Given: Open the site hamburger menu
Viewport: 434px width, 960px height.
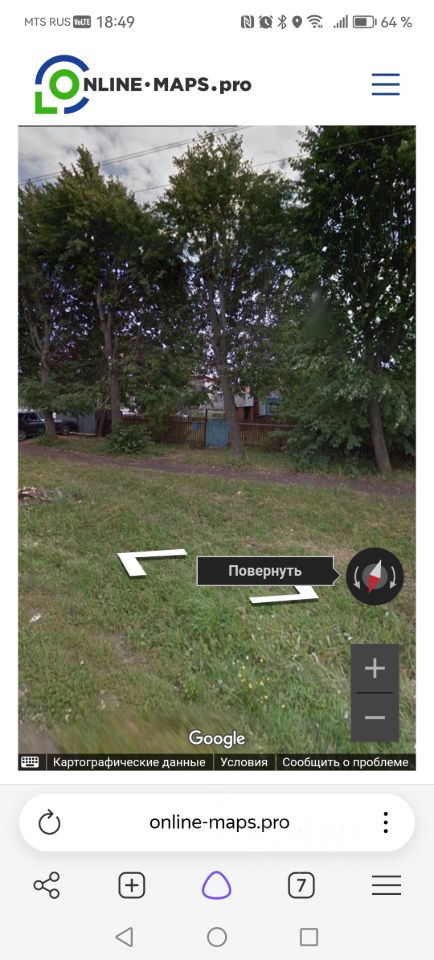Looking at the screenshot, I should coord(386,84).
